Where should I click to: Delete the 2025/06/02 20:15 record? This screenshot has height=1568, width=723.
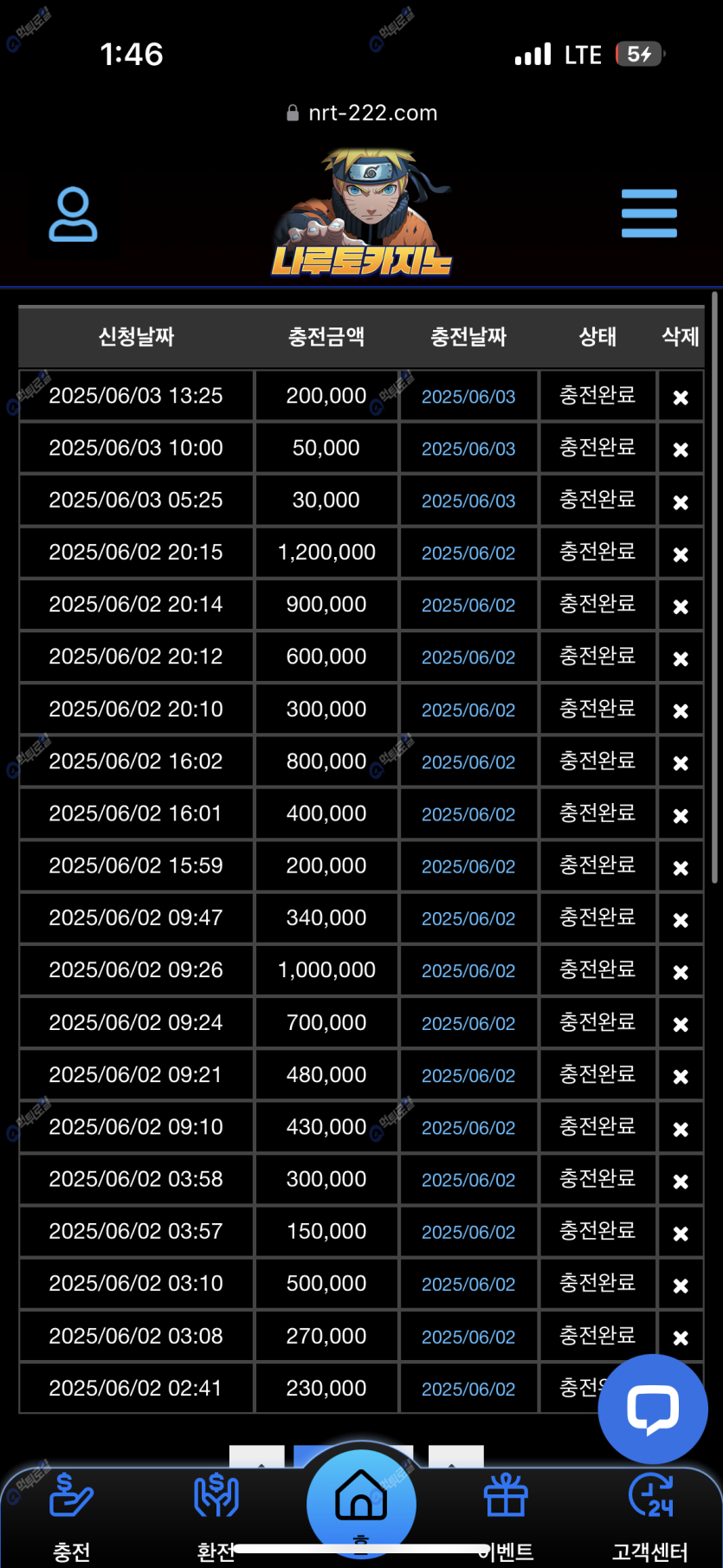[681, 554]
